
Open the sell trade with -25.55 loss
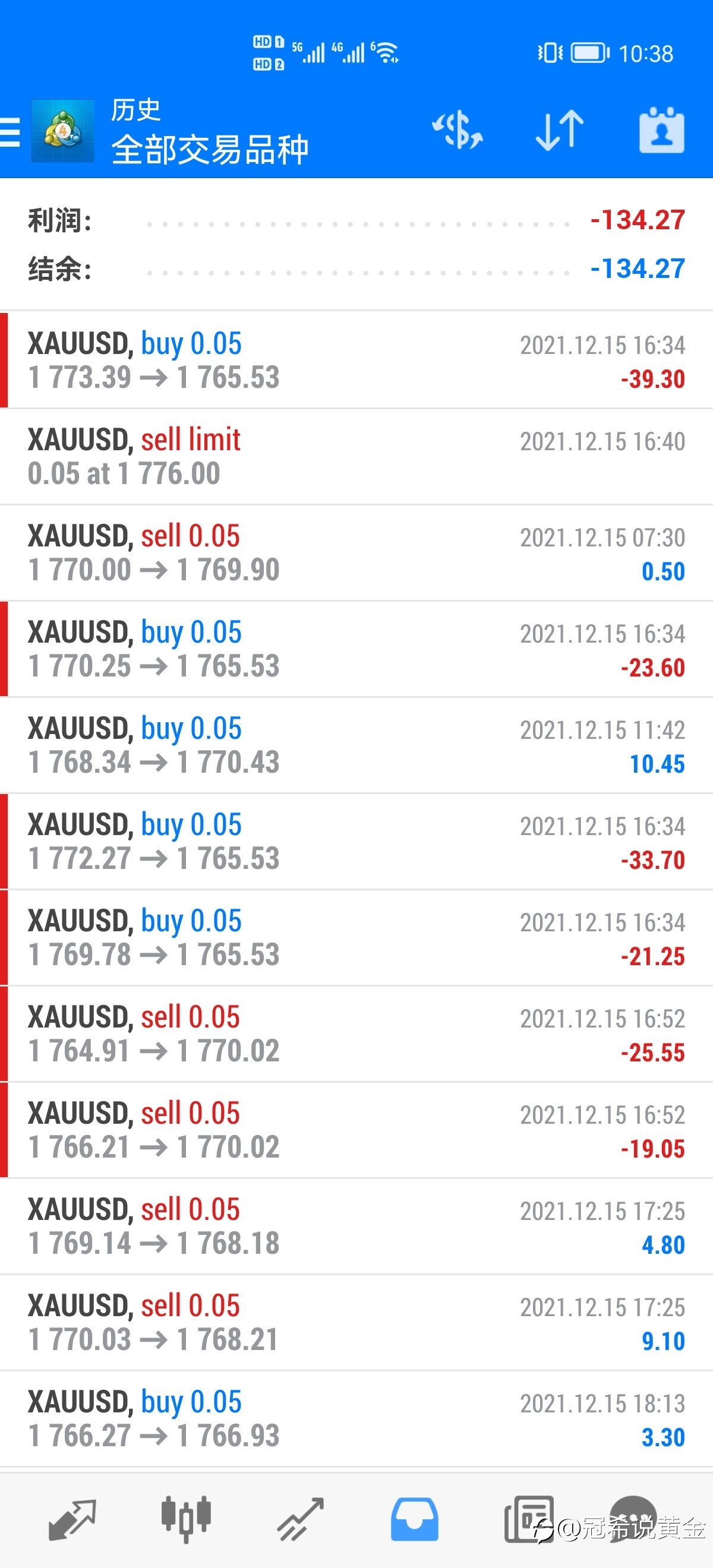356,1033
